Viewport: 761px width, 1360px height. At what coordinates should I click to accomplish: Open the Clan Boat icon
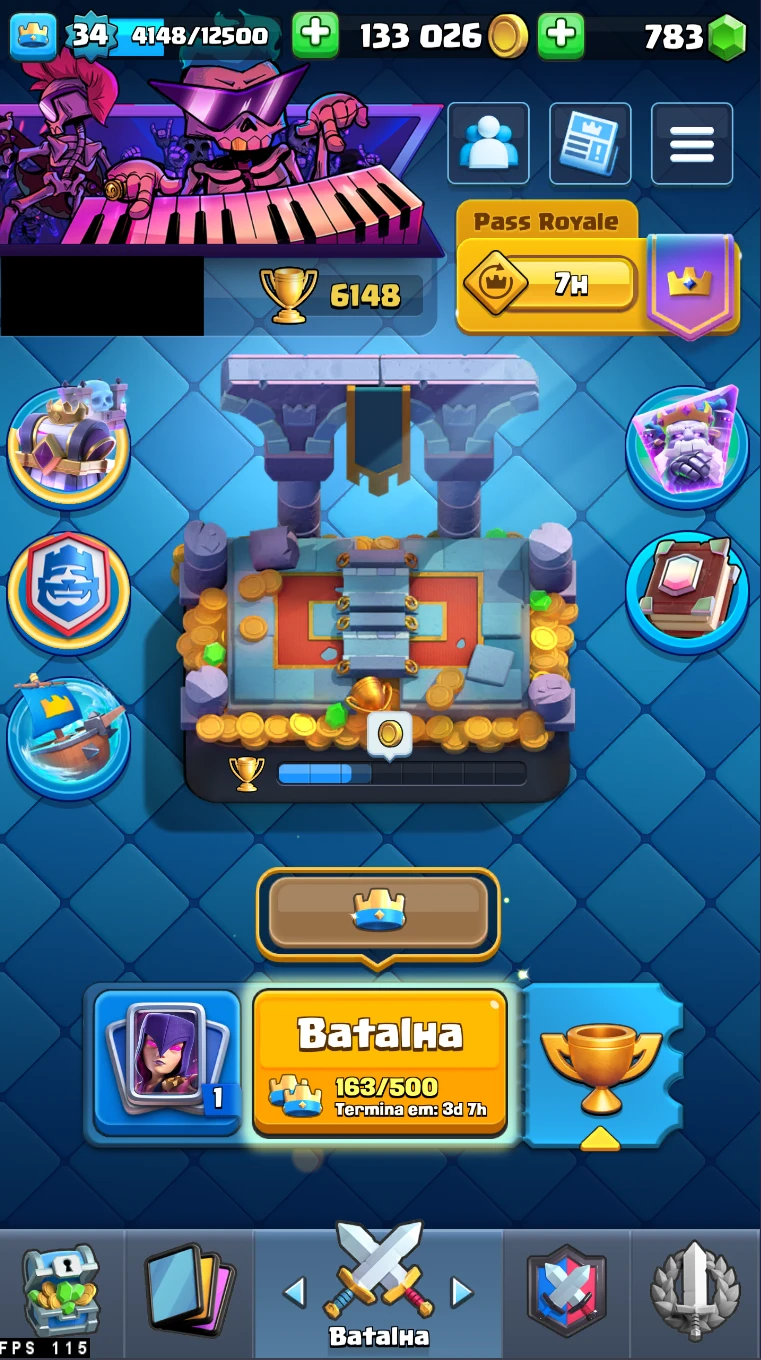click(70, 737)
